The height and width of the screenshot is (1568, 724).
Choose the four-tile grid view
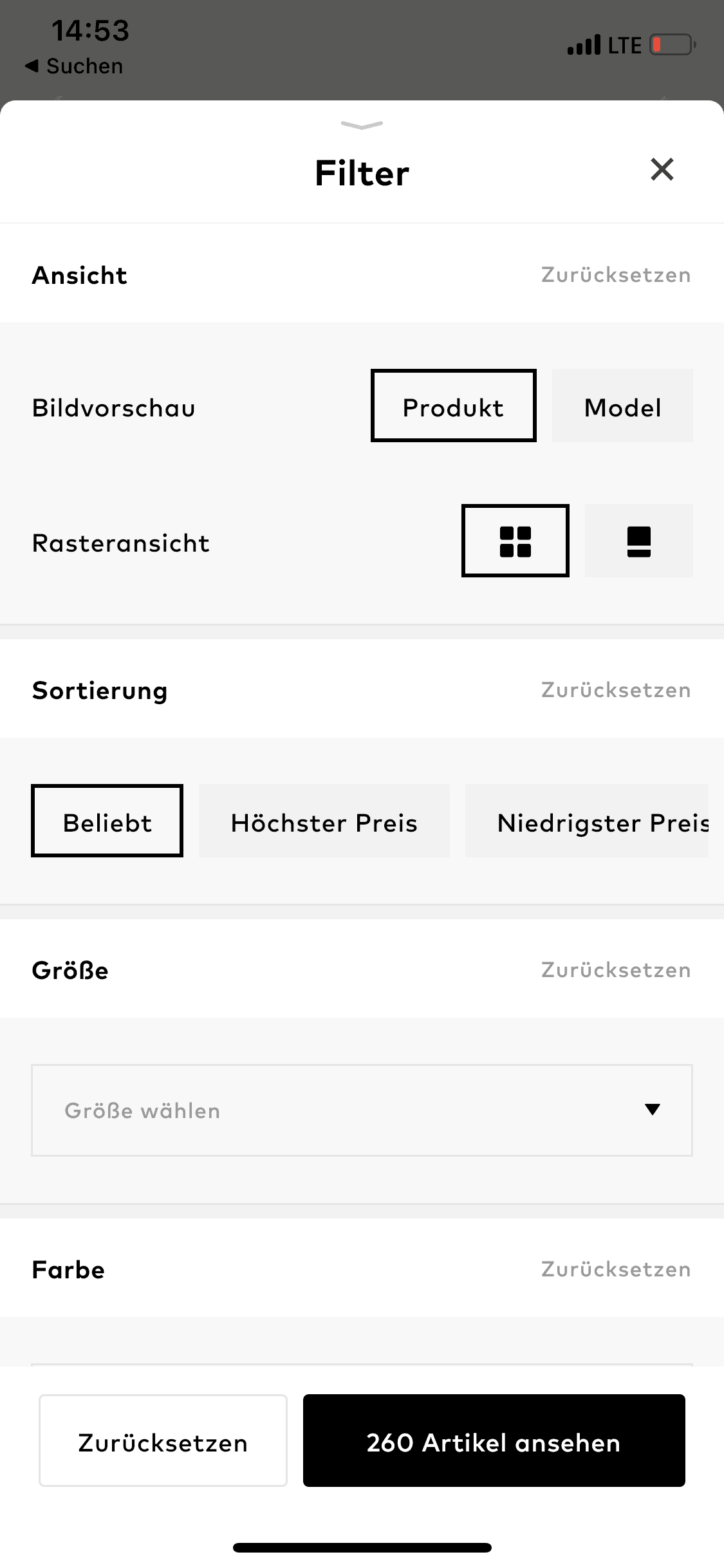pos(515,541)
